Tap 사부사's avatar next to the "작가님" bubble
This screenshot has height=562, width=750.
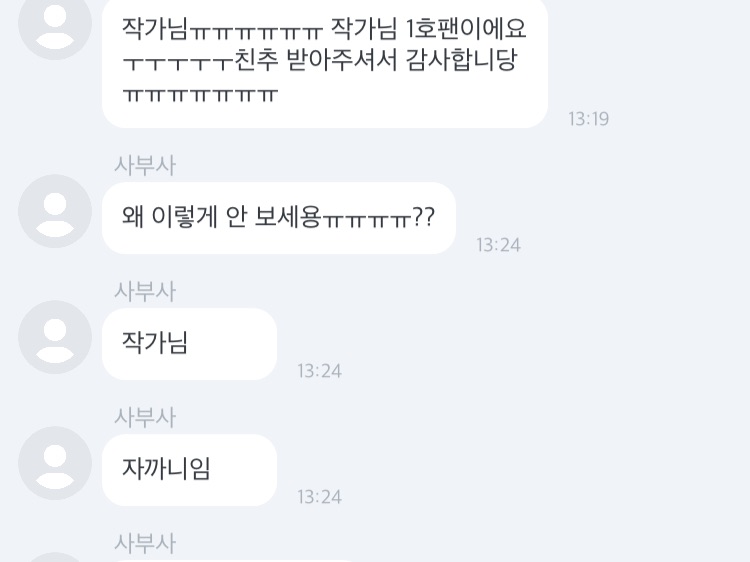55,337
